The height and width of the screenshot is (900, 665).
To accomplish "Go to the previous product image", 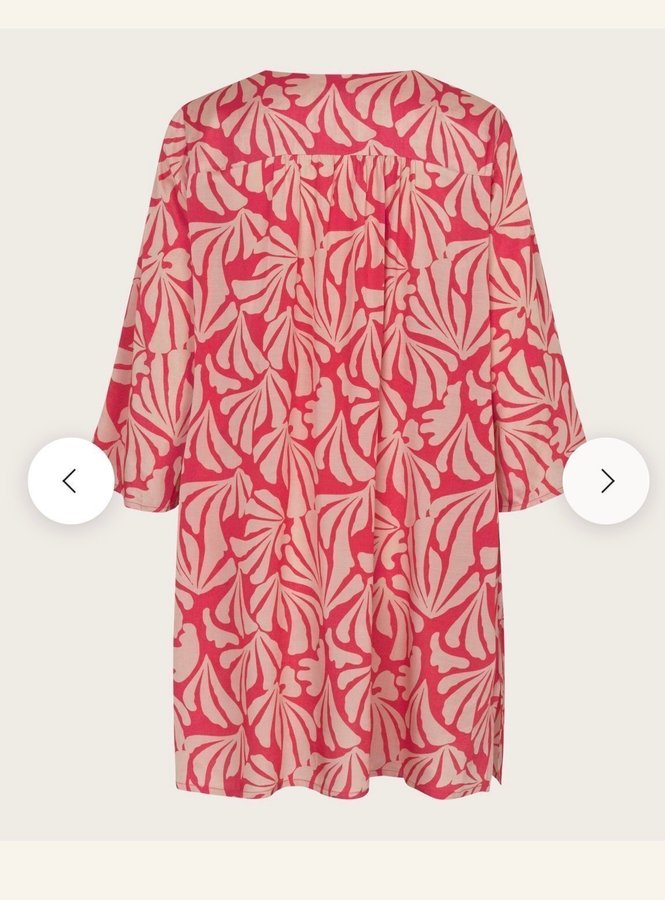I will (70, 481).
